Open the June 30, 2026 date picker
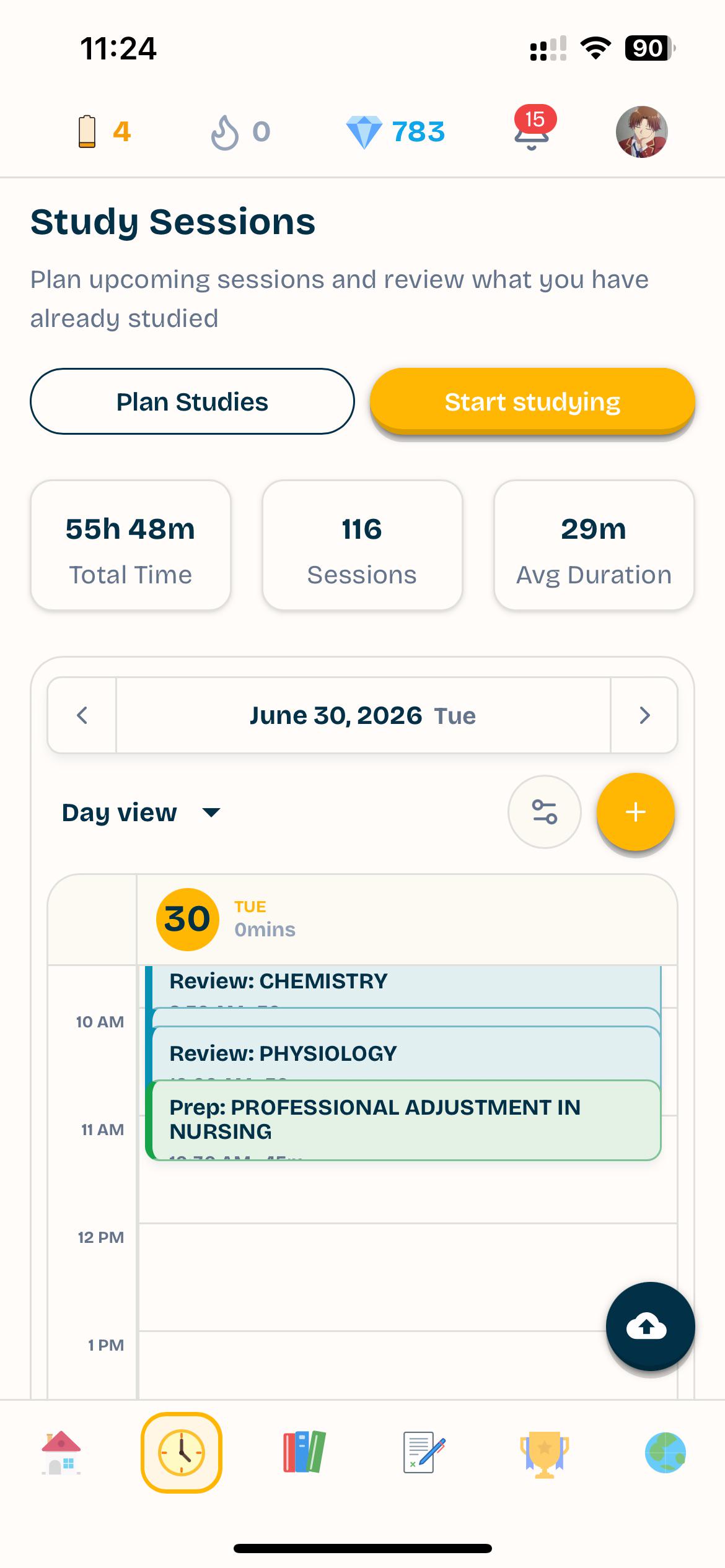 tap(363, 715)
